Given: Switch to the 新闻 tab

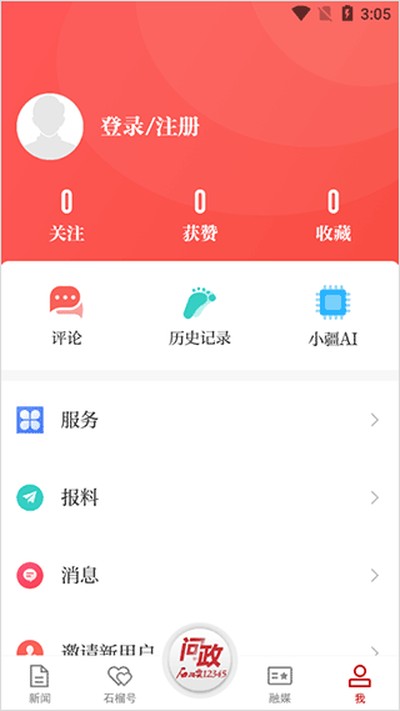Looking at the screenshot, I should 40,683.
